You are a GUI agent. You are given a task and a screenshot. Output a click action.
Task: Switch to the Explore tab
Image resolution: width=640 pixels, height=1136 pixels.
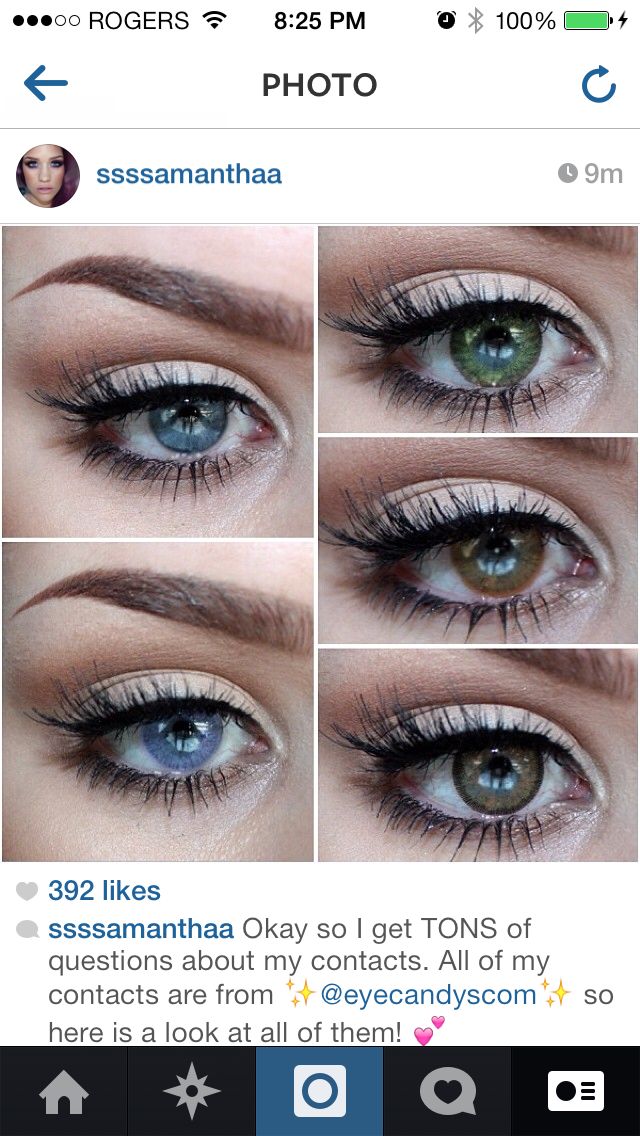(192, 1091)
